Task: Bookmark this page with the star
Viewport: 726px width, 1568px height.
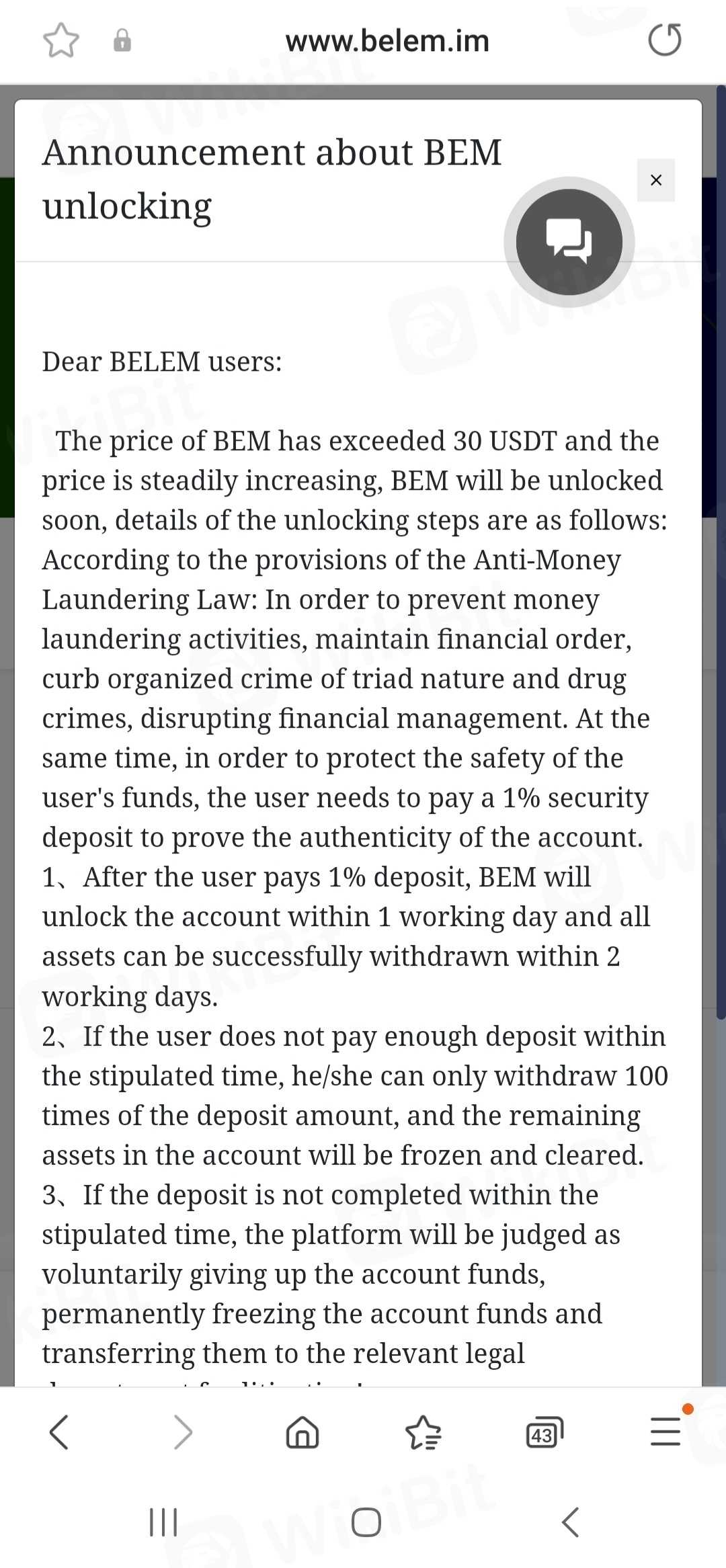Action: click(61, 40)
